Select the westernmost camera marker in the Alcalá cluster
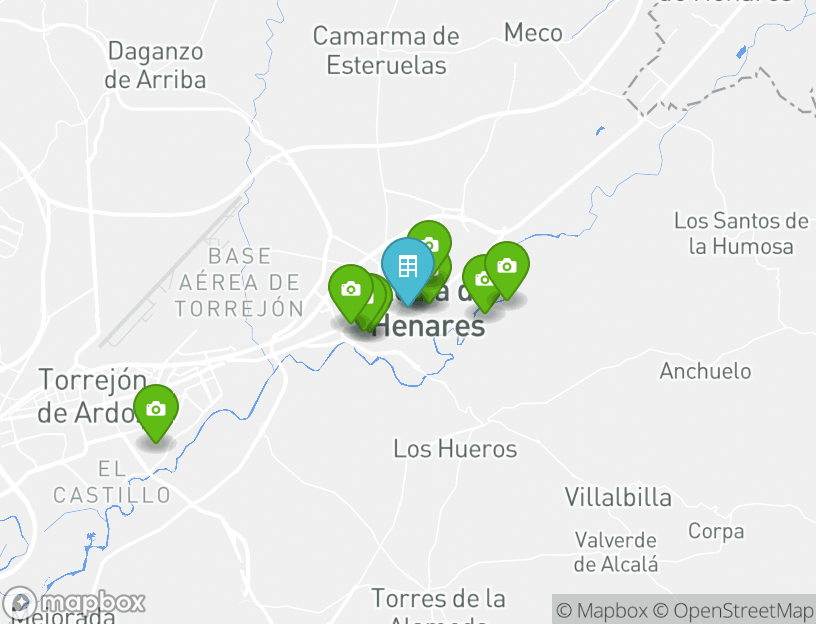Screen dimensions: 816x624 tap(350, 289)
